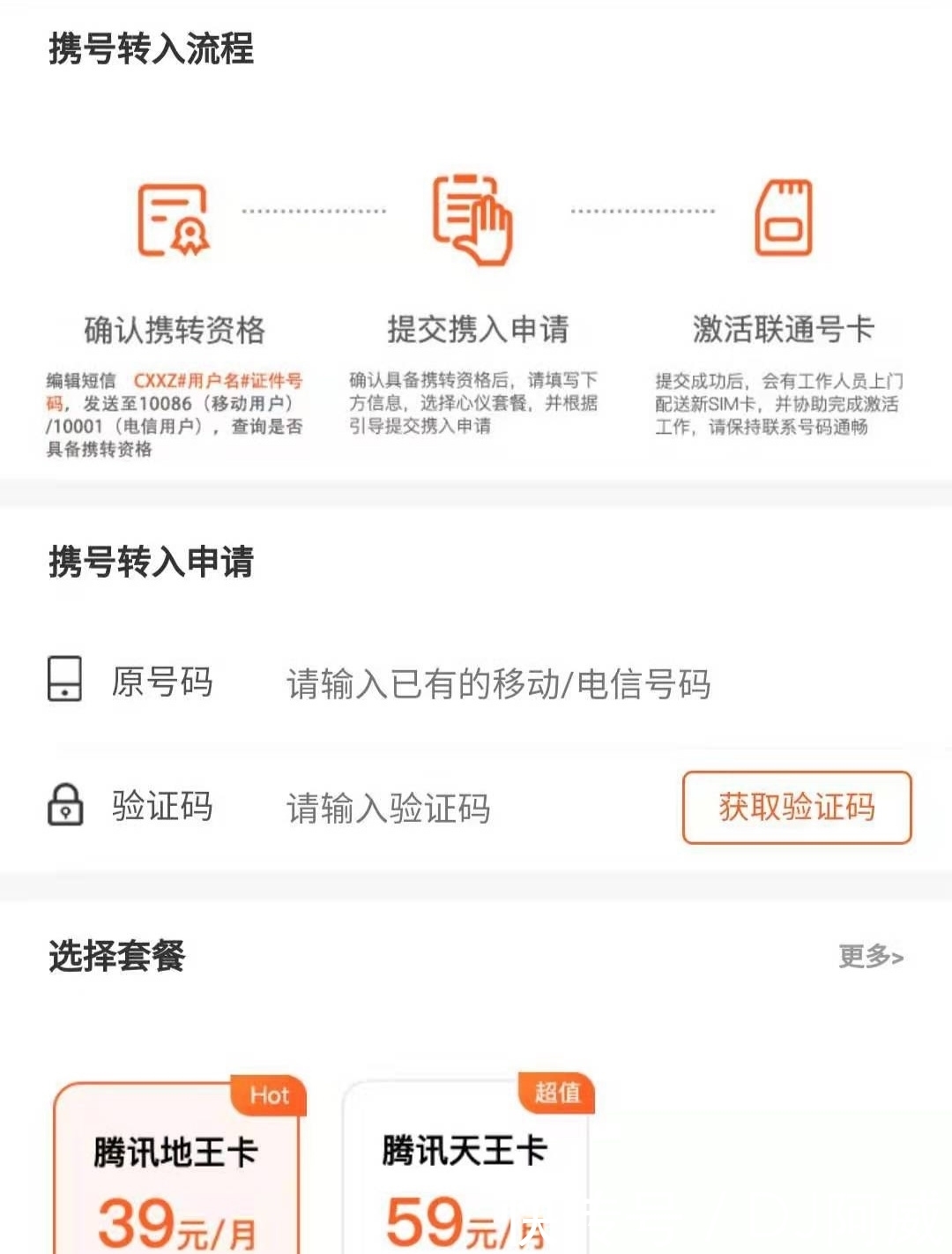The height and width of the screenshot is (1254, 952).
Task: Click the 激活联通号卡 step label
Action: pyautogui.click(x=785, y=328)
